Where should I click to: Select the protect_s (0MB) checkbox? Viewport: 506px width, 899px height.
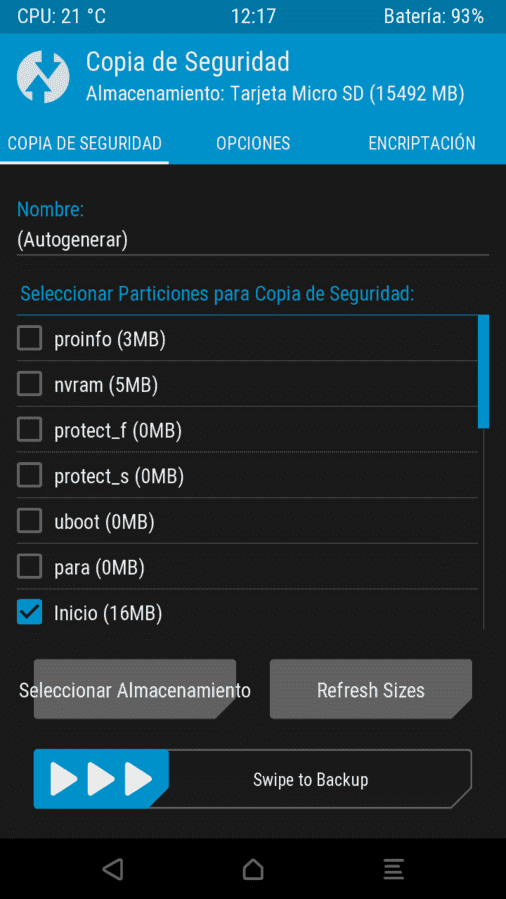(30, 475)
